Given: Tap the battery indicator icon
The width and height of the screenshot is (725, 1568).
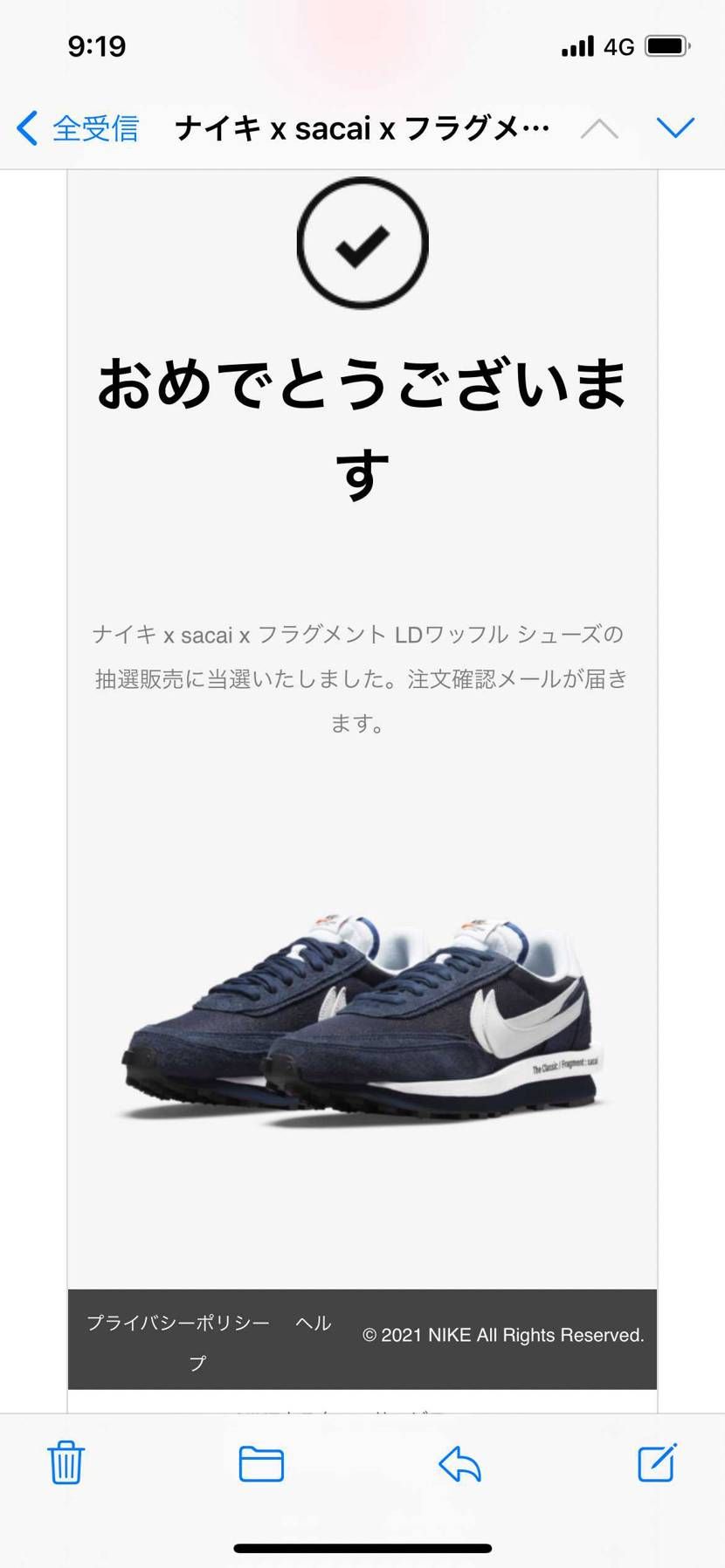Looking at the screenshot, I should tap(666, 45).
